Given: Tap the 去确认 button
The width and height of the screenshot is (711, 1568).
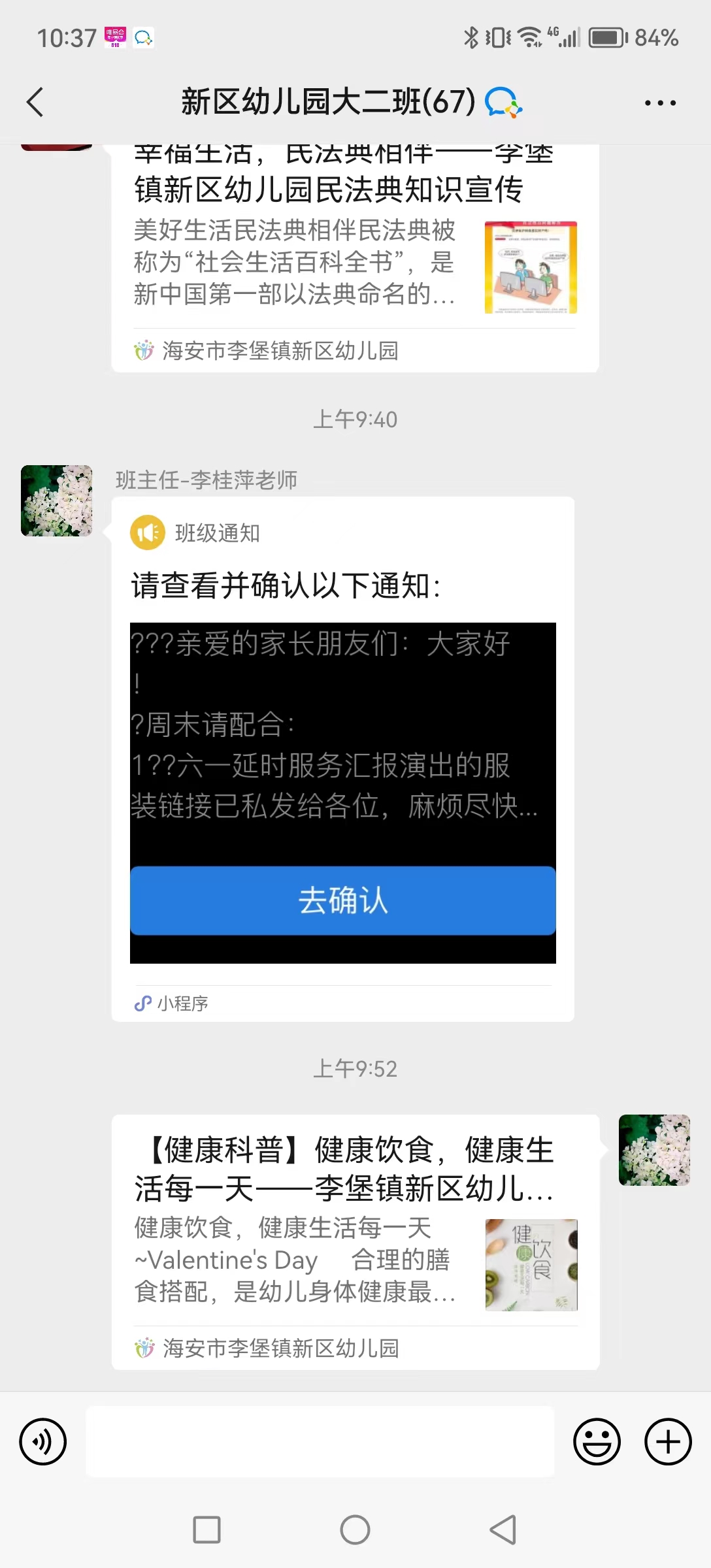Looking at the screenshot, I should pos(342,900).
